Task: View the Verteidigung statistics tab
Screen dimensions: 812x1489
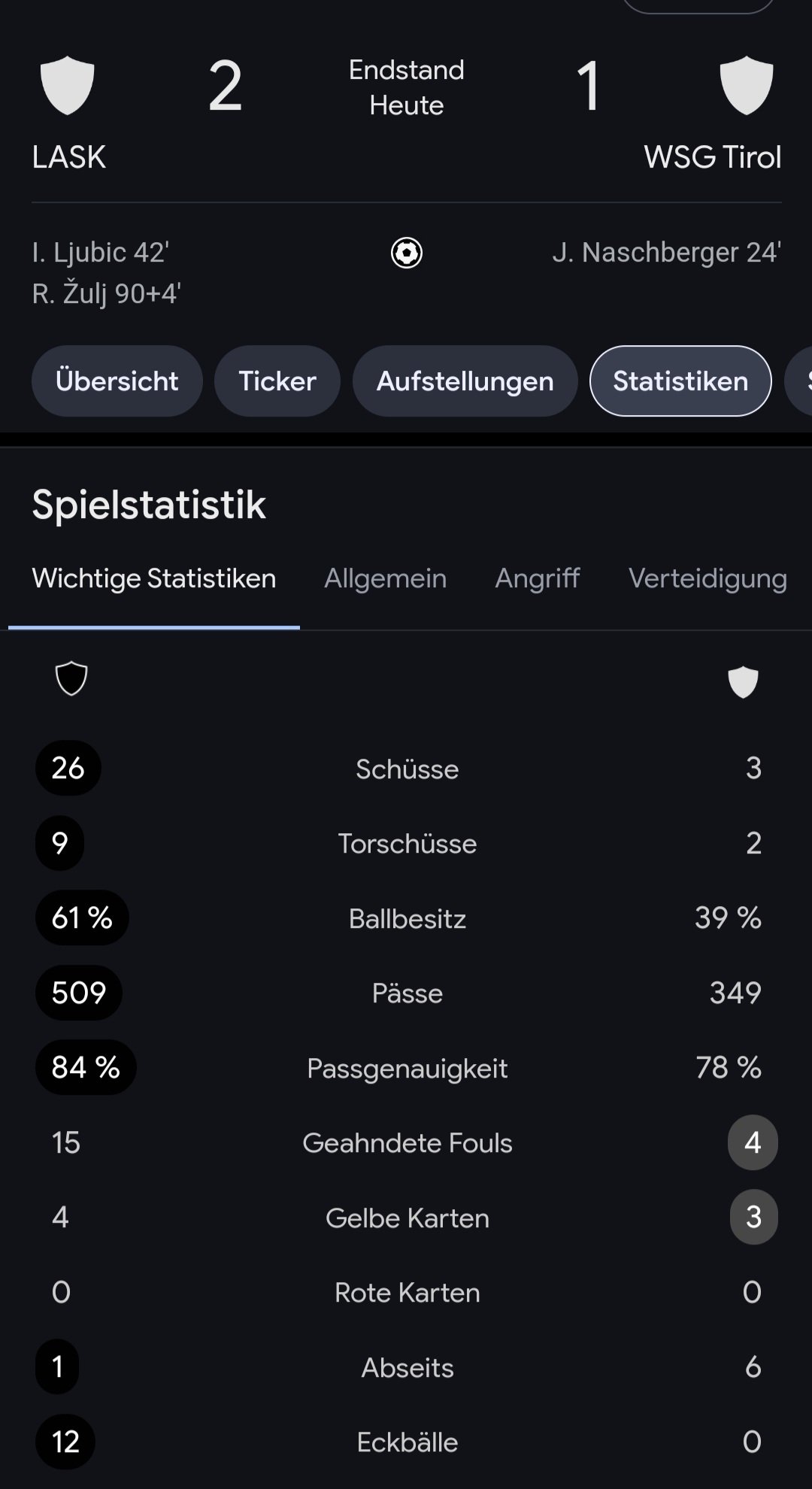Action: (707, 578)
